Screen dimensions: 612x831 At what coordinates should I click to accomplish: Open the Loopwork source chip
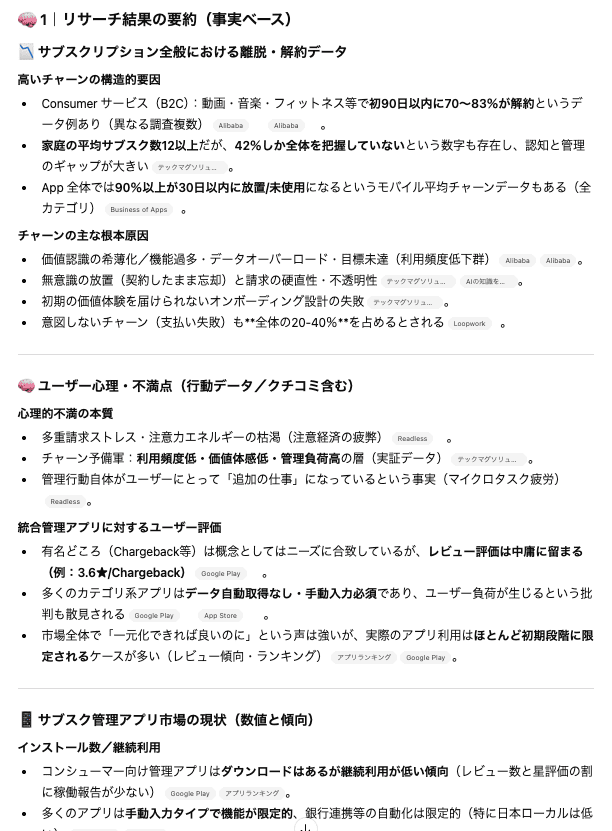[468, 323]
